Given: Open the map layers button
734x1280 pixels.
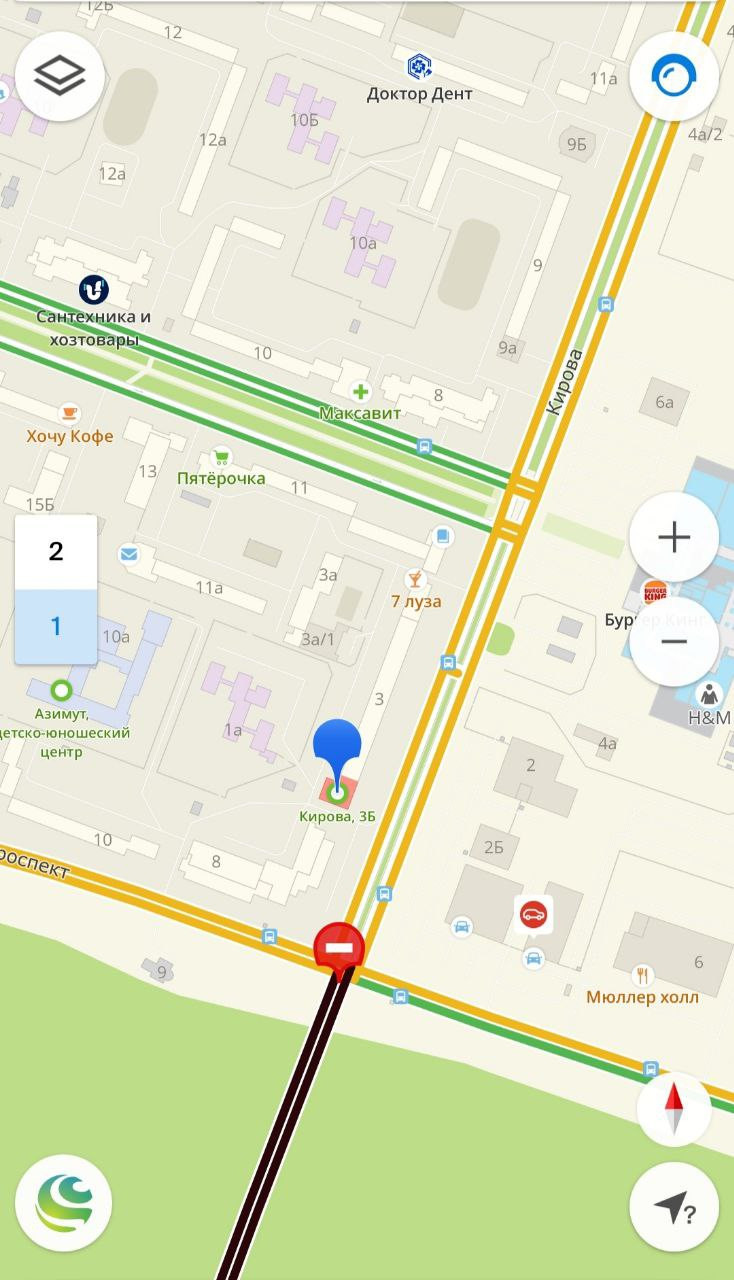Looking at the screenshot, I should tap(60, 76).
